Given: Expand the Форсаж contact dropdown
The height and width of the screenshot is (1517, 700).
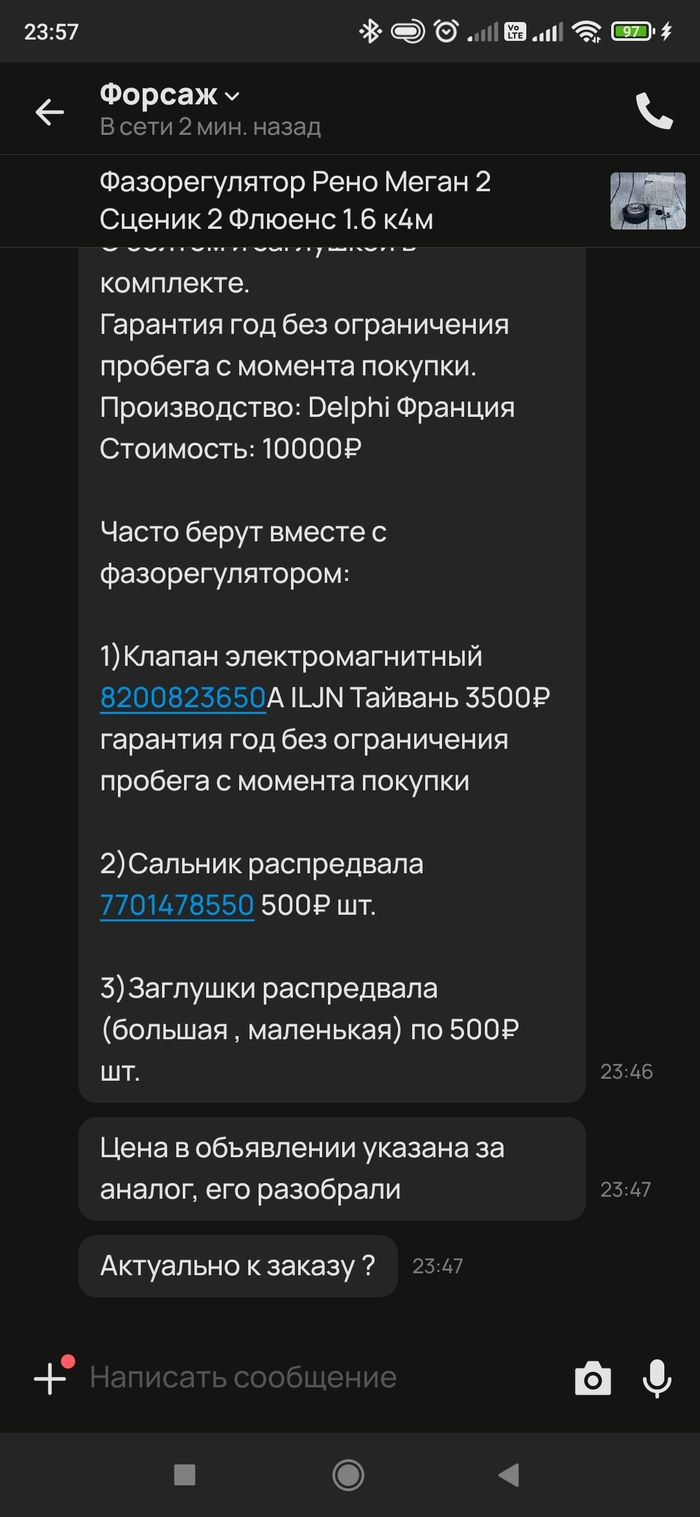Looking at the screenshot, I should [x=232, y=97].
